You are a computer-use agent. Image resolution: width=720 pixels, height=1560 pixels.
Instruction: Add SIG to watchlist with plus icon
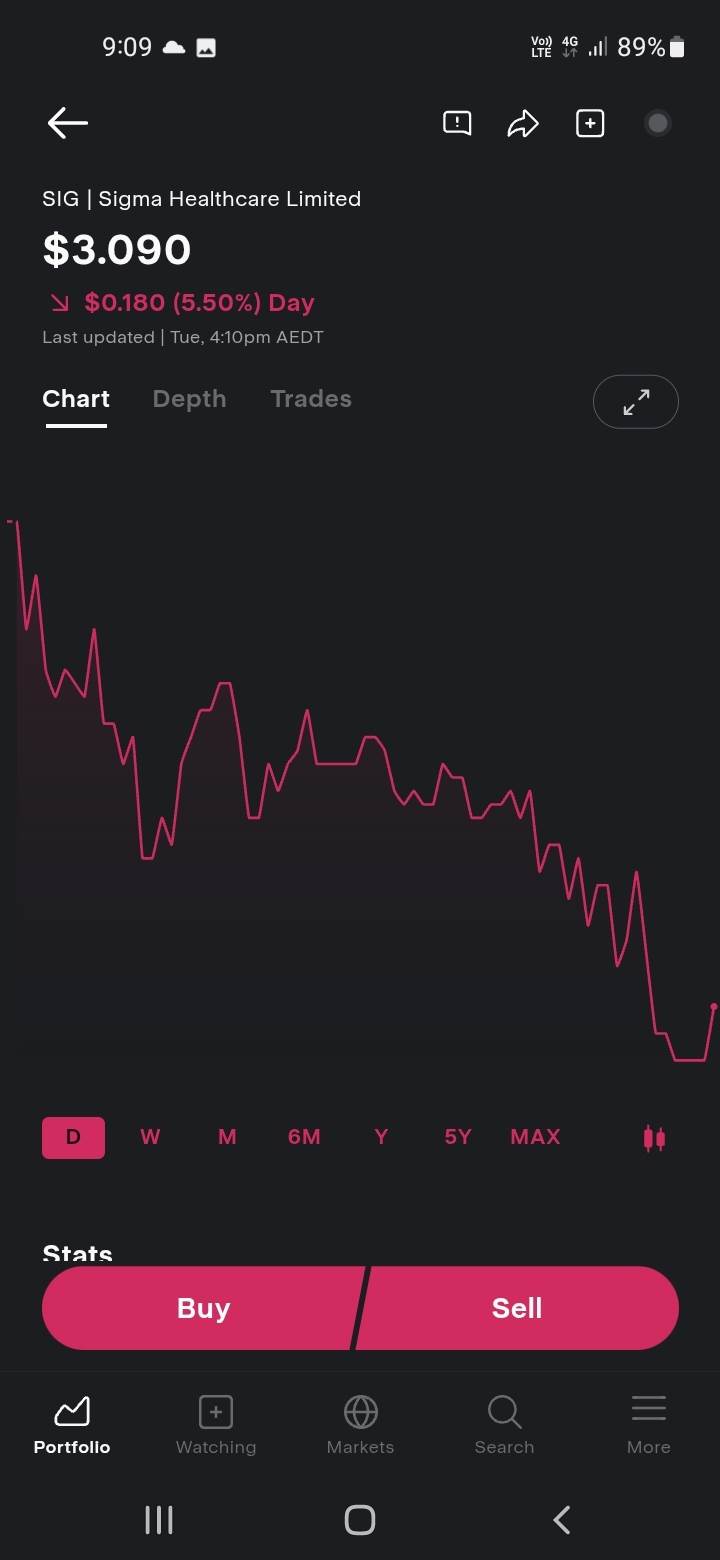tap(590, 123)
